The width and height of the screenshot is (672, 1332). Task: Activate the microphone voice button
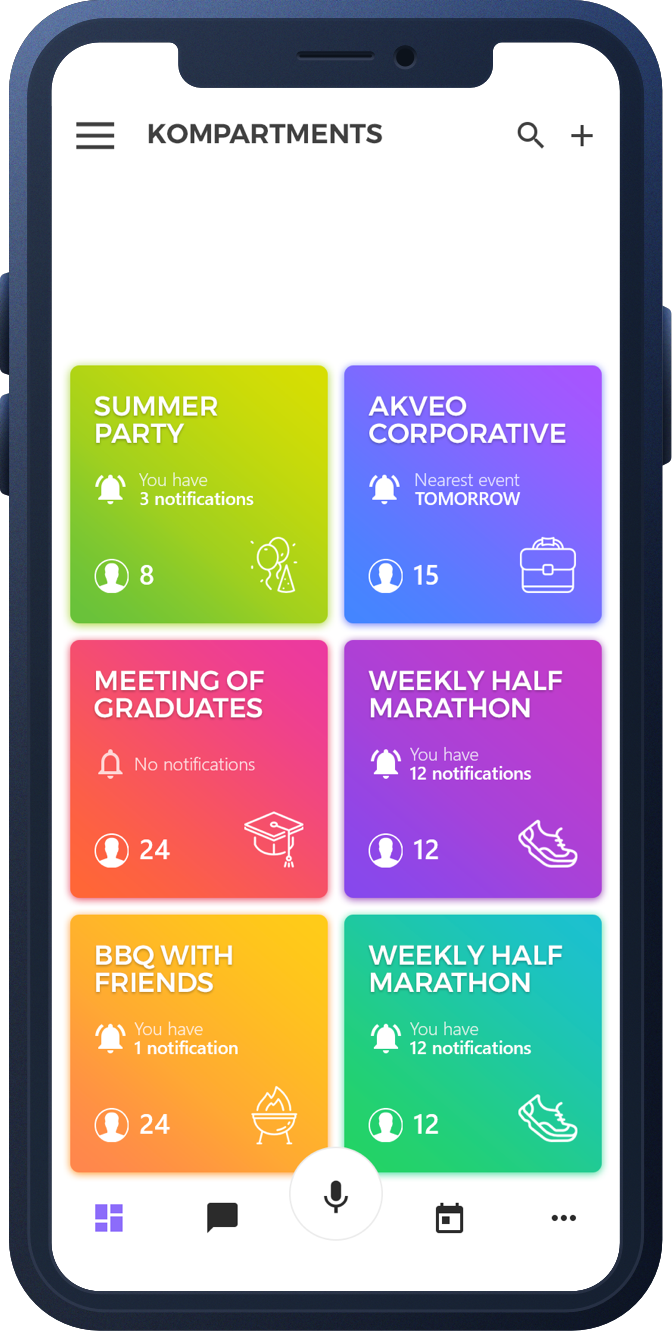[336, 1195]
